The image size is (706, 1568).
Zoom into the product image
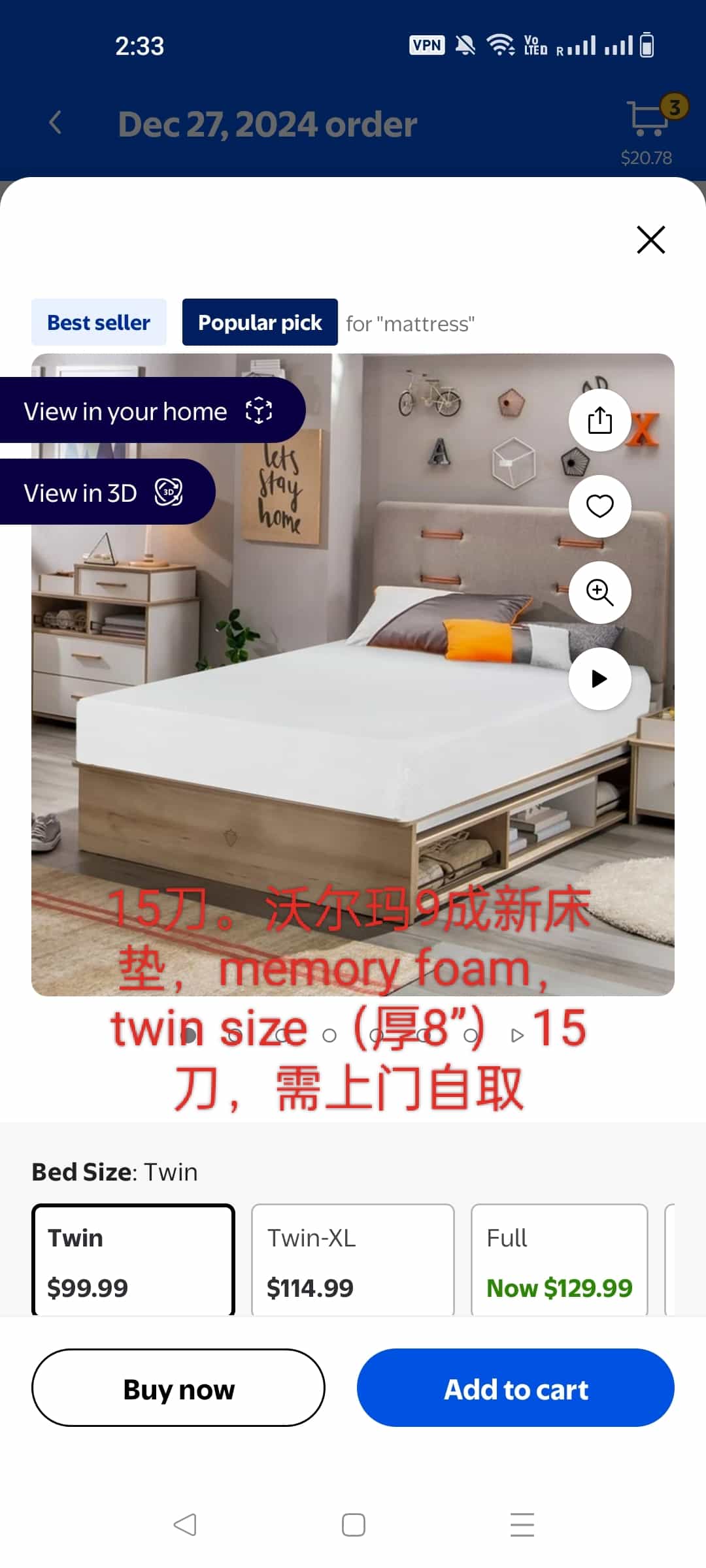(x=599, y=593)
